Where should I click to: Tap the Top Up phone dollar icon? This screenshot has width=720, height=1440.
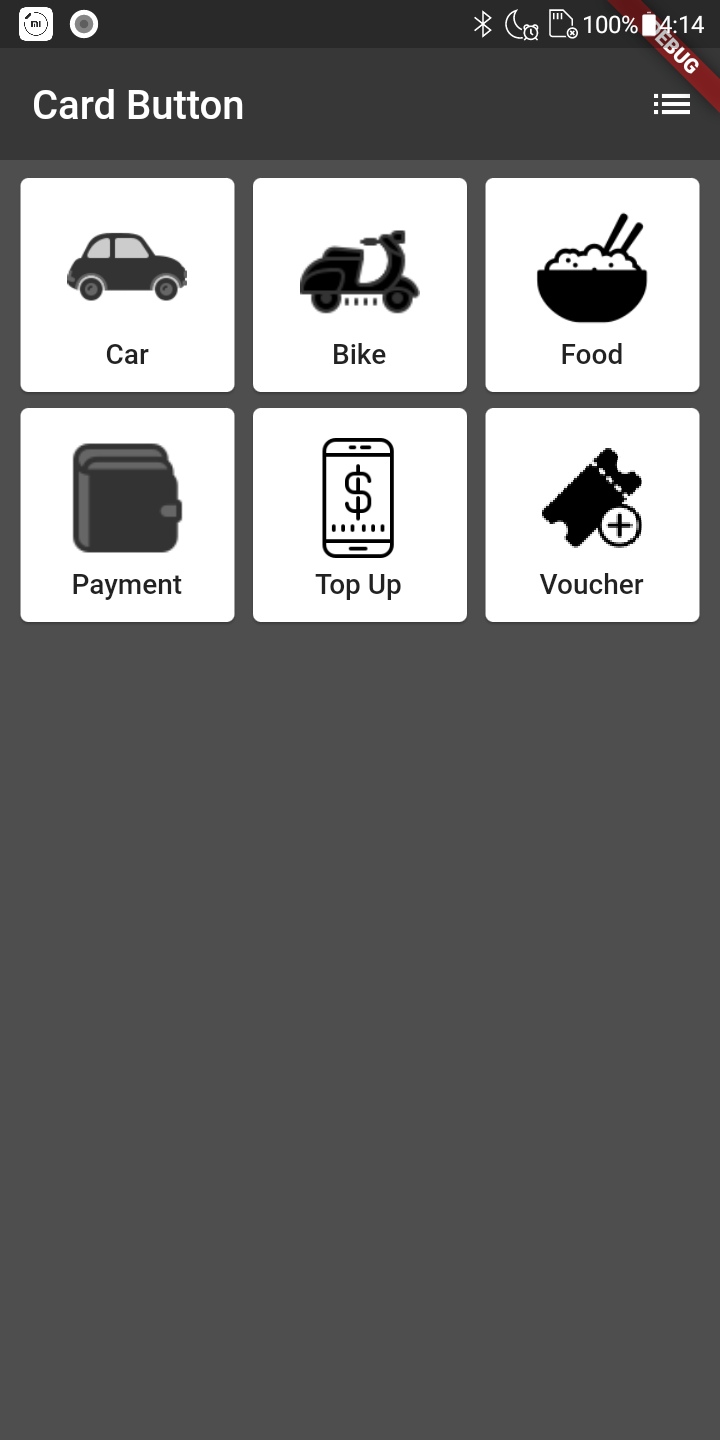pyautogui.click(x=359, y=497)
